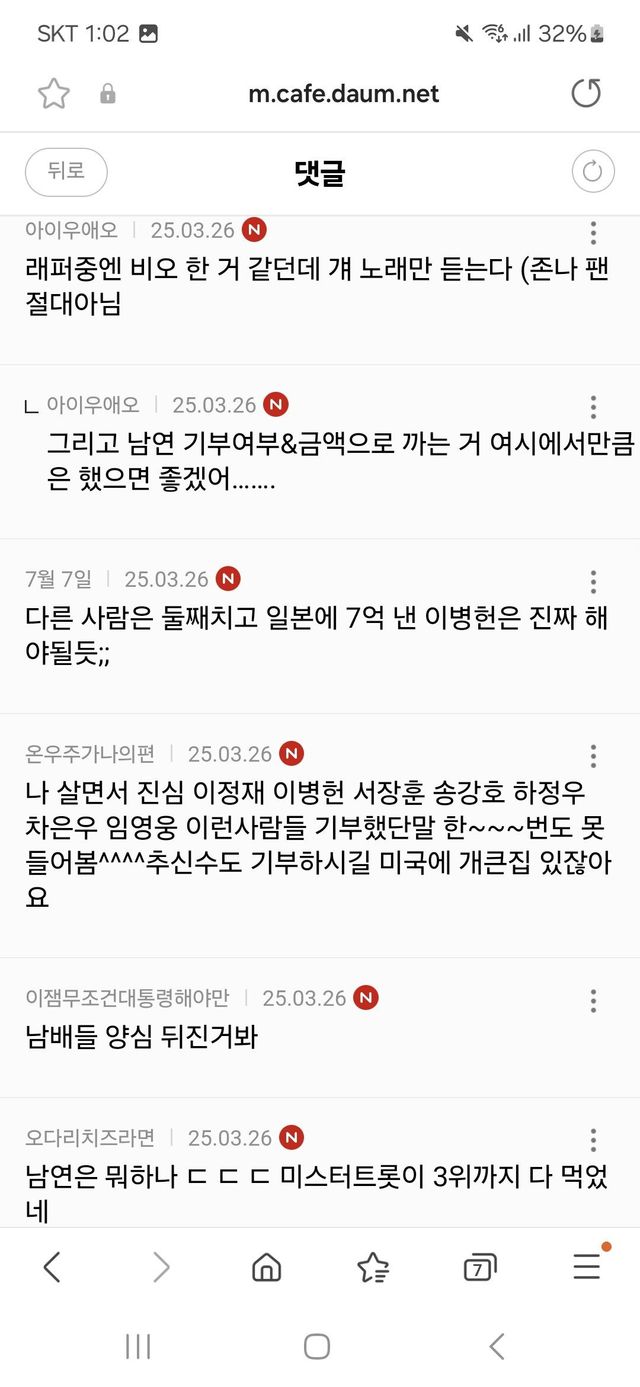Viewport: 640px width, 1387px height.
Task: Open the browser hamburger menu
Action: coord(587,1267)
